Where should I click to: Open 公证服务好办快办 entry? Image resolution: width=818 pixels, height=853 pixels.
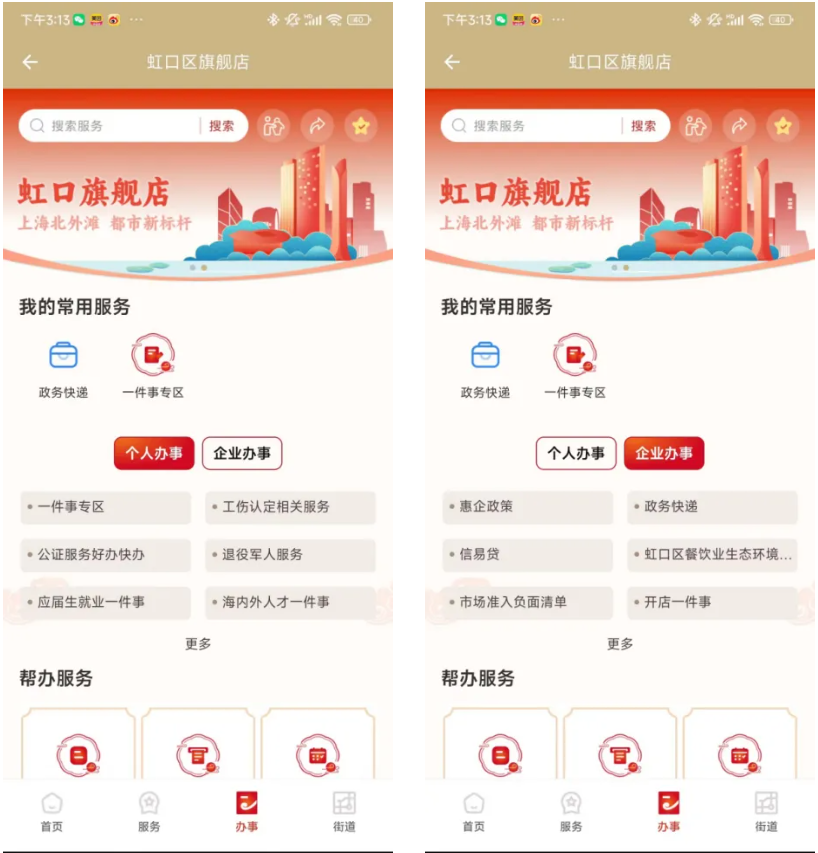pyautogui.click(x=105, y=554)
